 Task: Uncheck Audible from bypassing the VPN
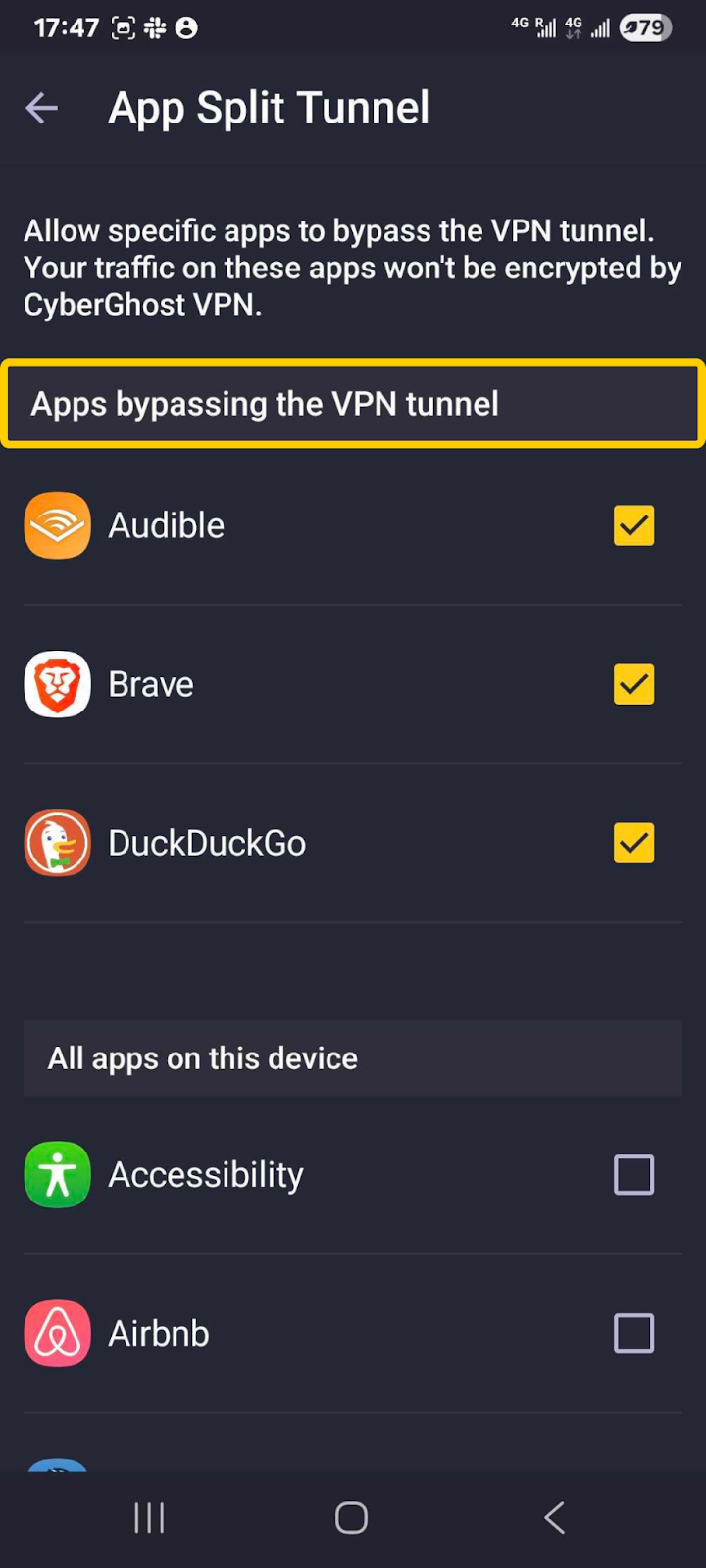(x=633, y=525)
